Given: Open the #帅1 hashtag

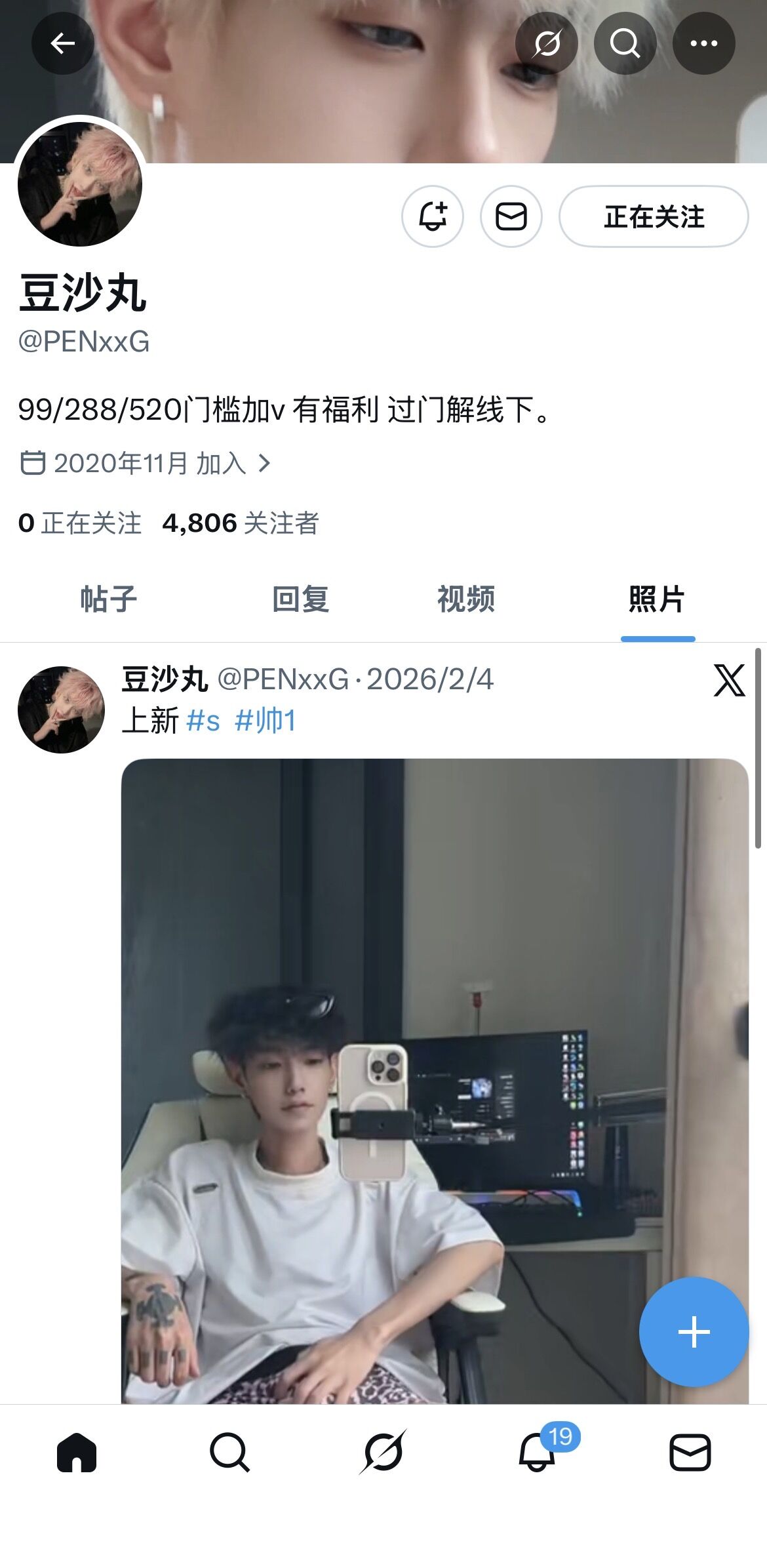Looking at the screenshot, I should pyautogui.click(x=265, y=721).
